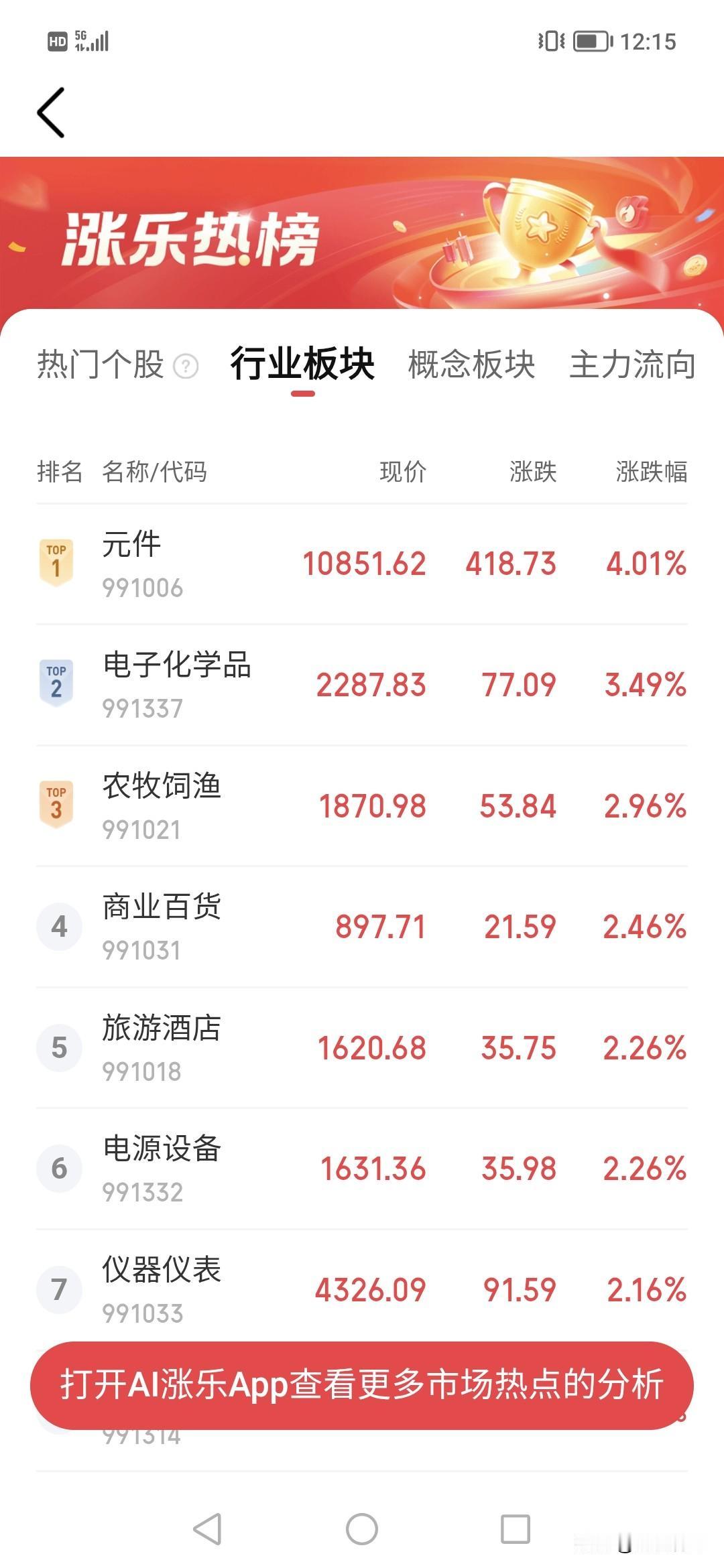Viewport: 724px width, 1568px height.
Task: View the 旅游酒店 sector
Action: pyautogui.click(x=362, y=1048)
